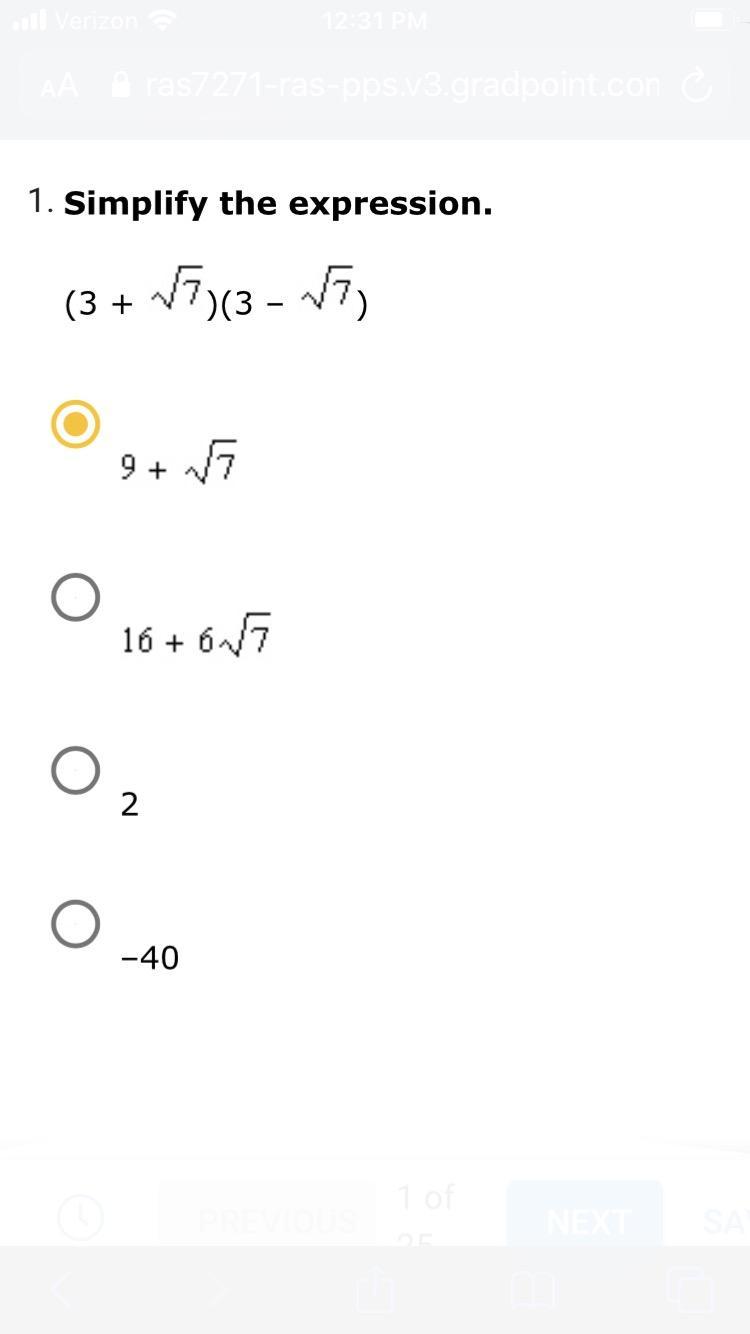The image size is (750, 1334).
Task: Open the AA reader text options
Action: [x=60, y=87]
